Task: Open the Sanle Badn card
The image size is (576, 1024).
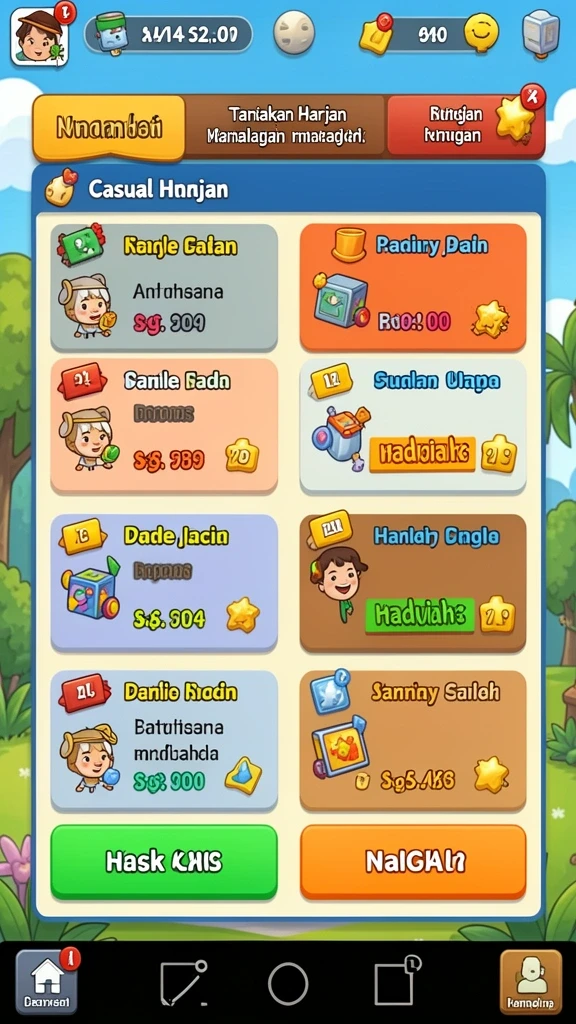Action: [164, 425]
